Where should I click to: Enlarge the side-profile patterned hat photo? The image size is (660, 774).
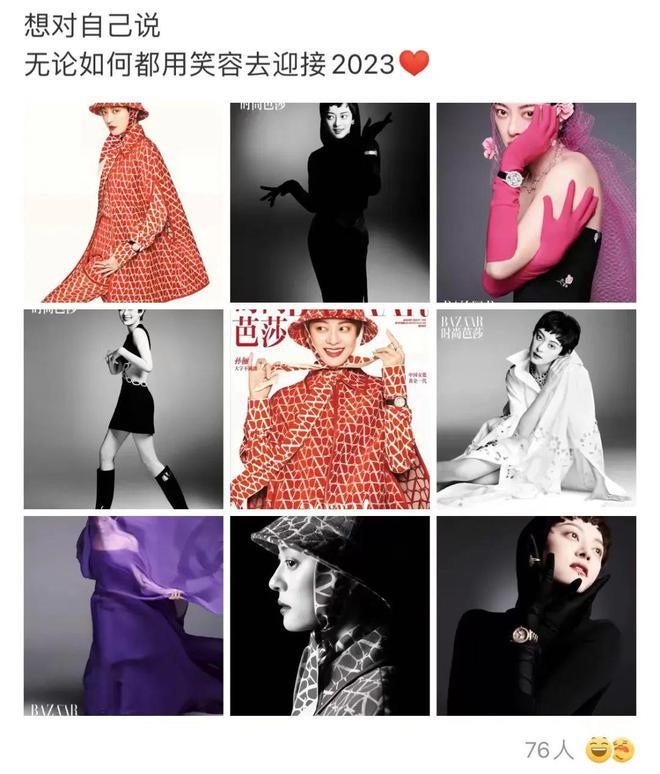(x=330, y=615)
